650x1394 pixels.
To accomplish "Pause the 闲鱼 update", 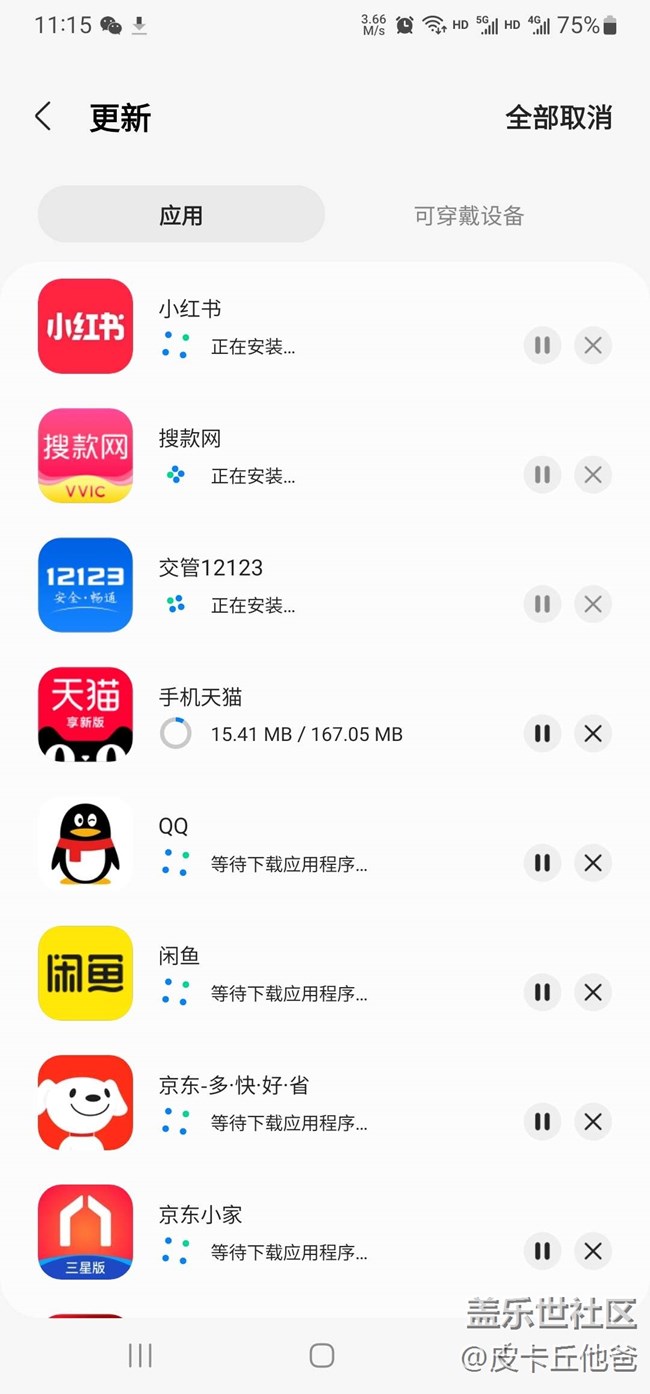I will [542, 992].
